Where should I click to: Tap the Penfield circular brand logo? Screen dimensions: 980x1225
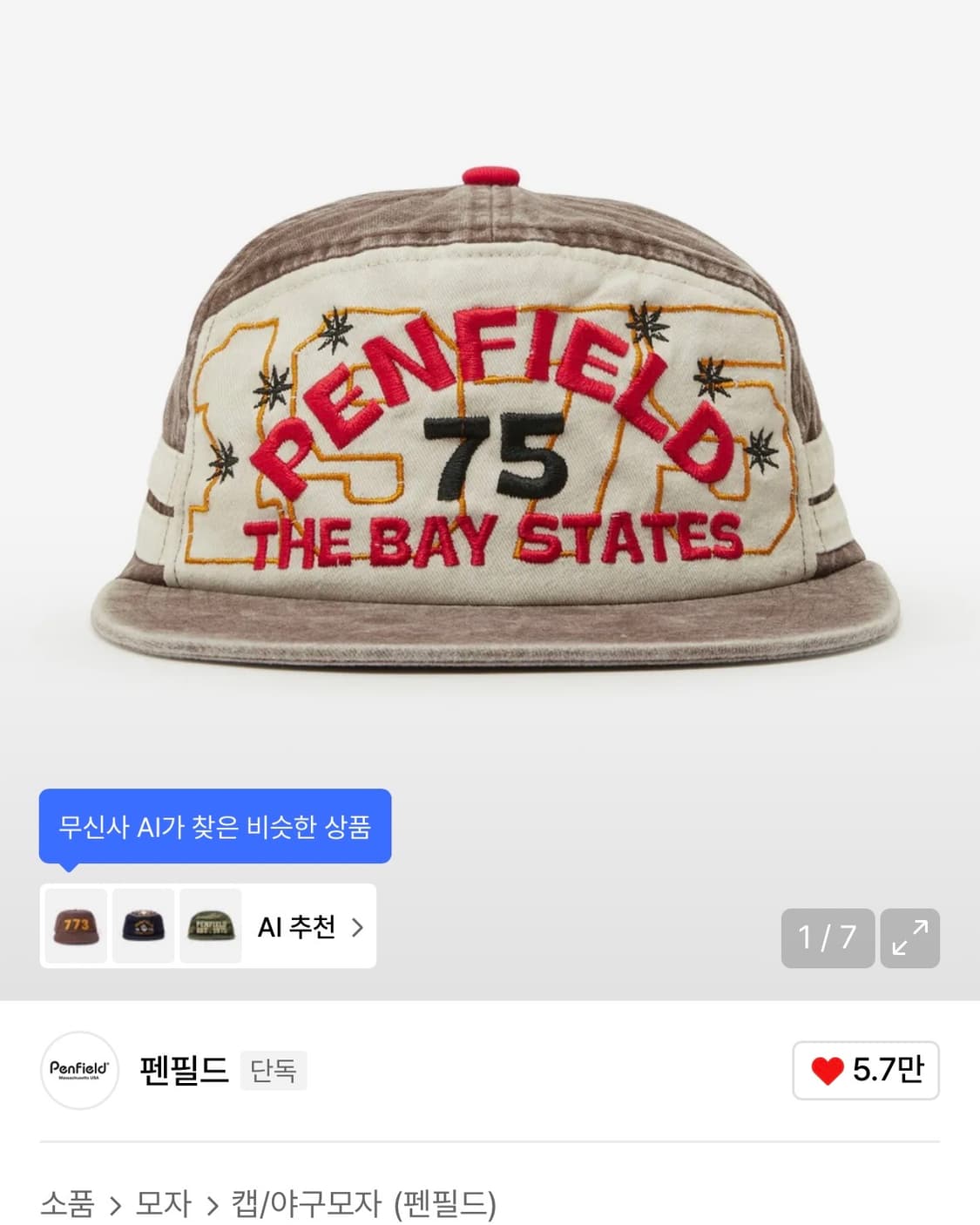(79, 1071)
